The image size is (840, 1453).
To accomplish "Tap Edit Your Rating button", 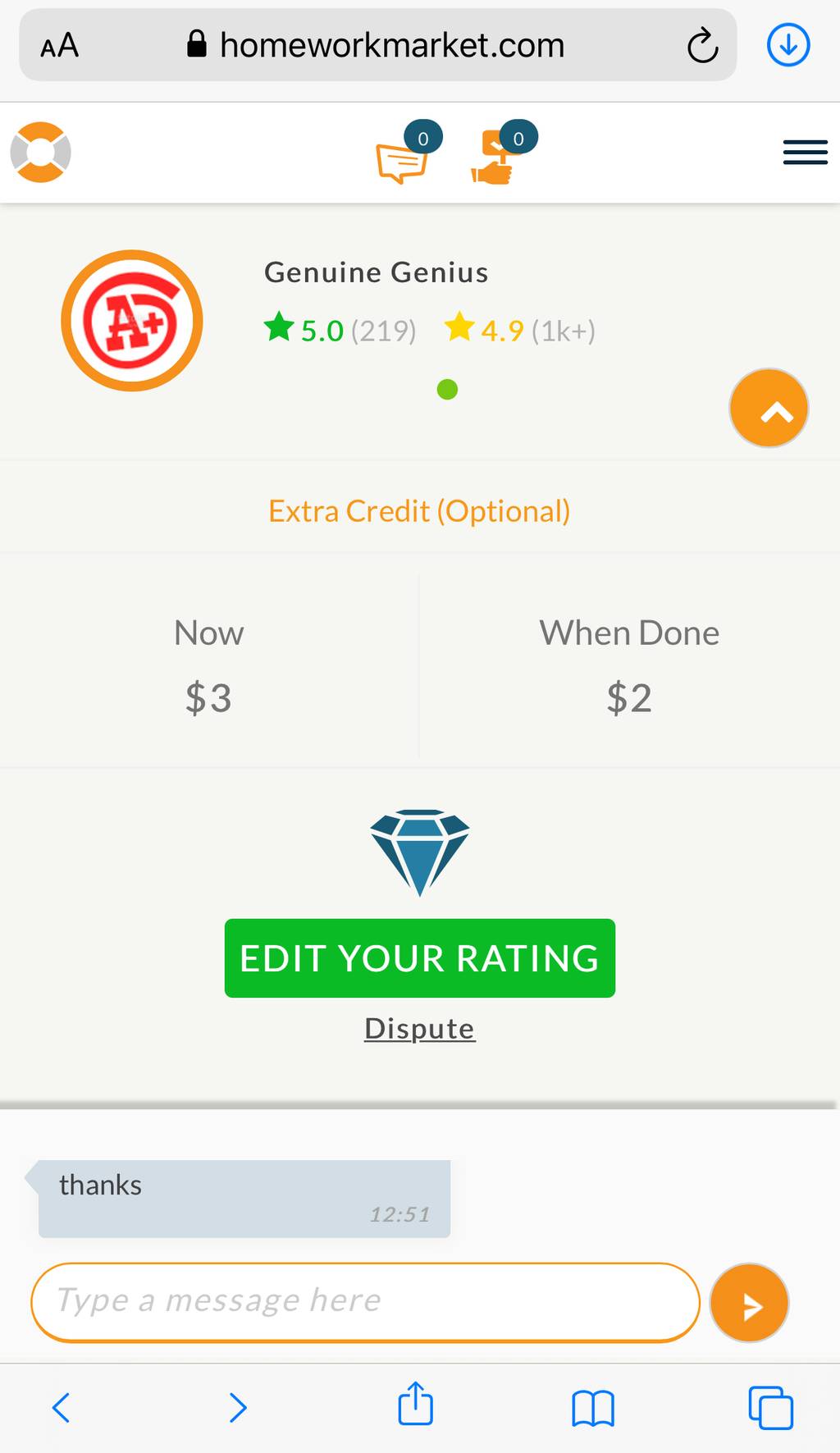I will click(x=420, y=958).
